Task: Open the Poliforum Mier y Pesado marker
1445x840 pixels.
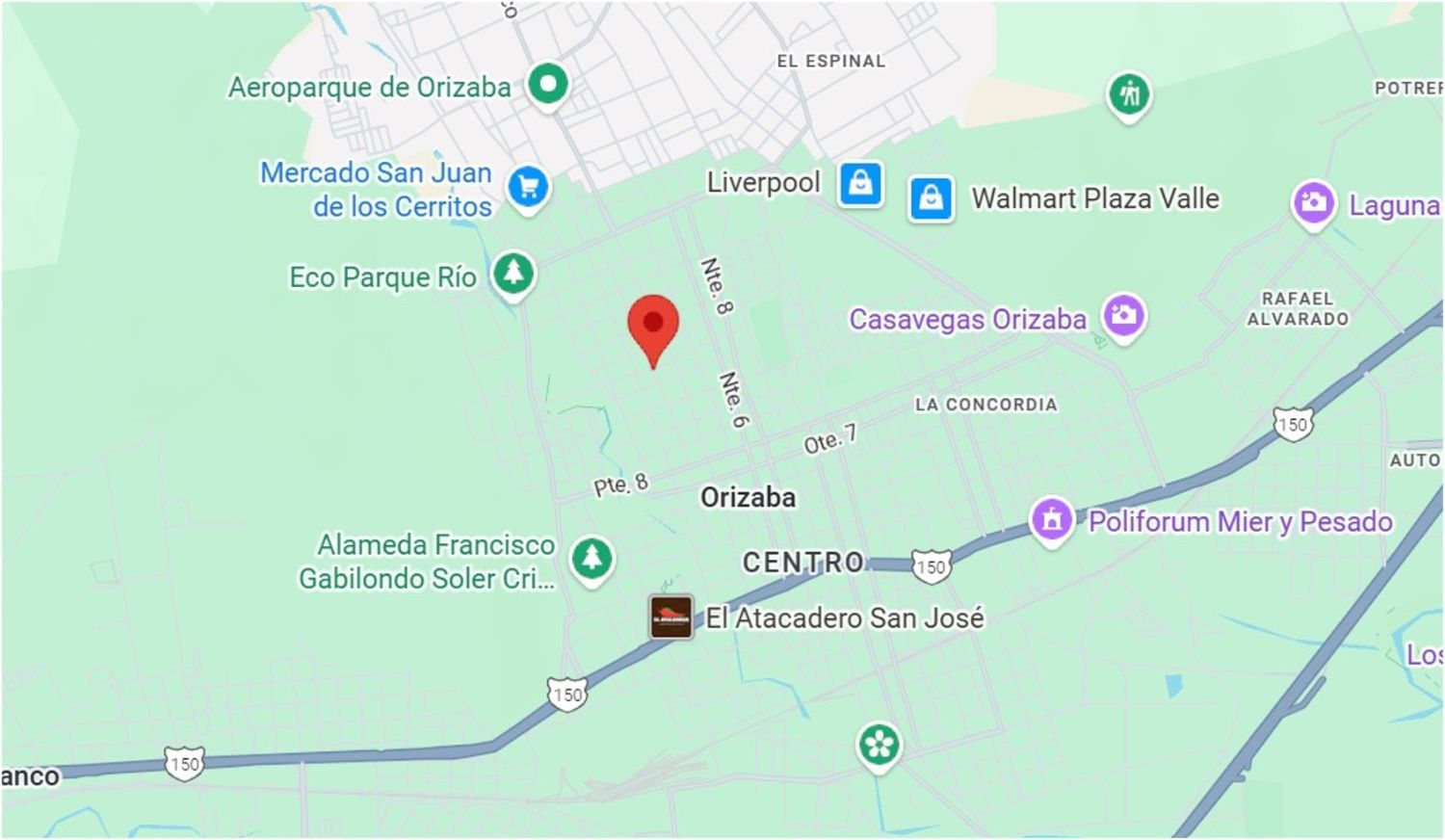Action: click(x=1051, y=521)
